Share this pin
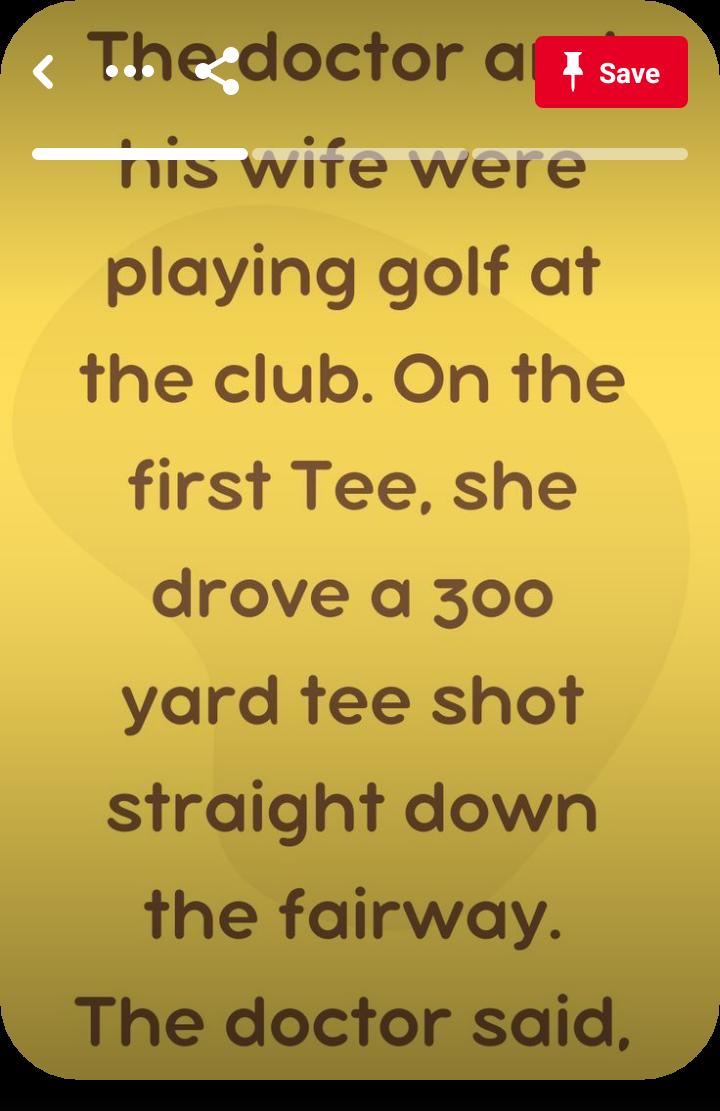 point(217,72)
